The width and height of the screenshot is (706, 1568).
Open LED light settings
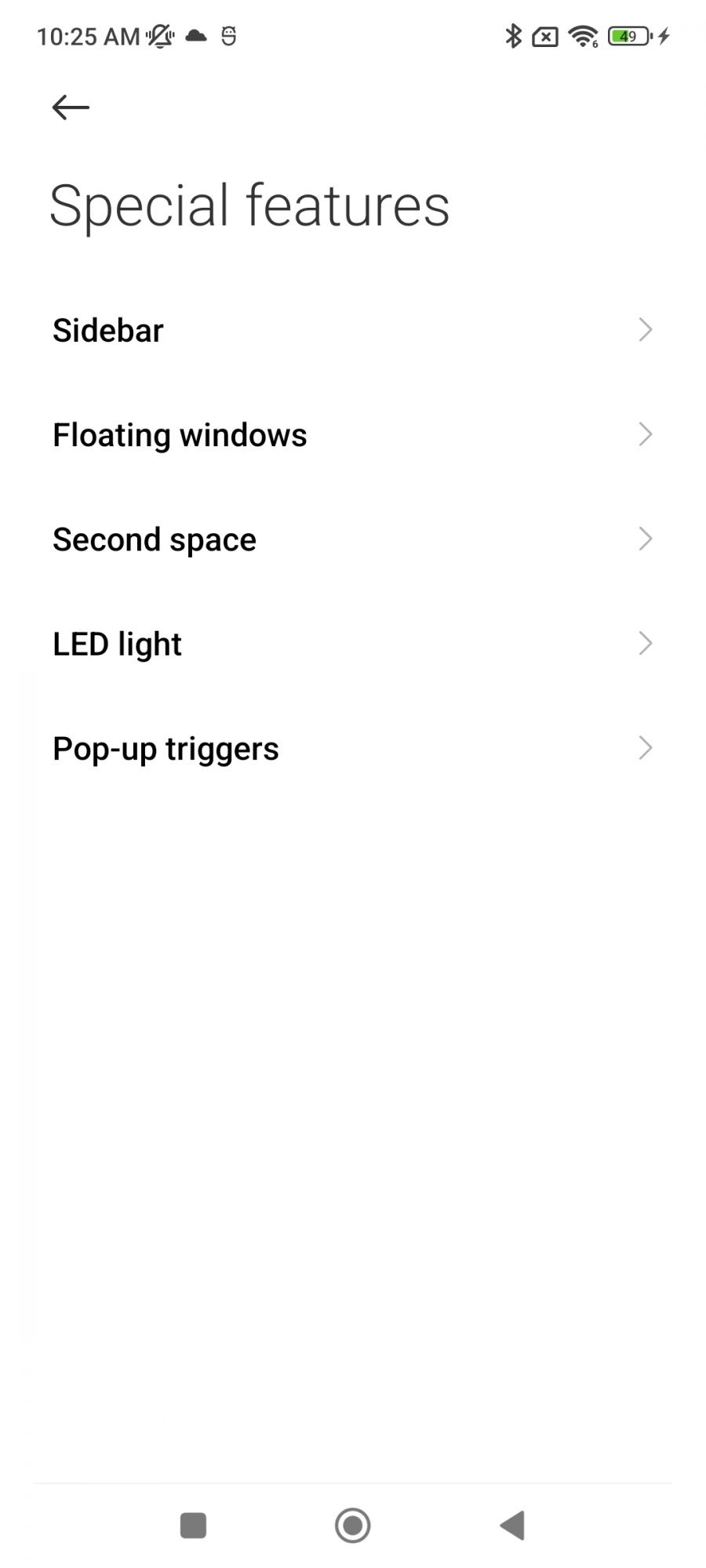(352, 644)
